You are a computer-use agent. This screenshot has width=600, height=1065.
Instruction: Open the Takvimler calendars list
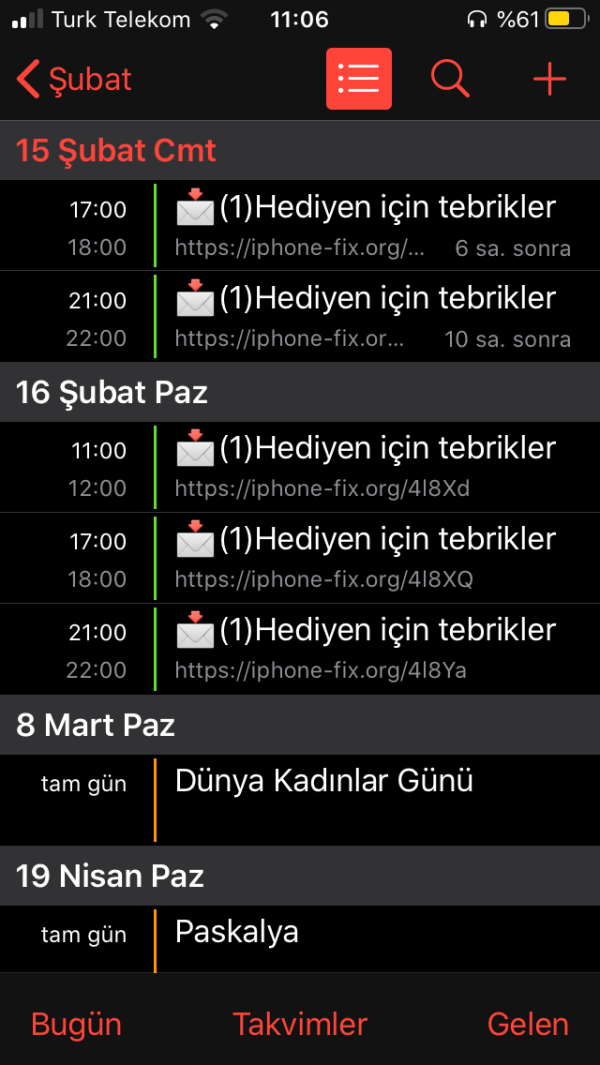tap(300, 1024)
